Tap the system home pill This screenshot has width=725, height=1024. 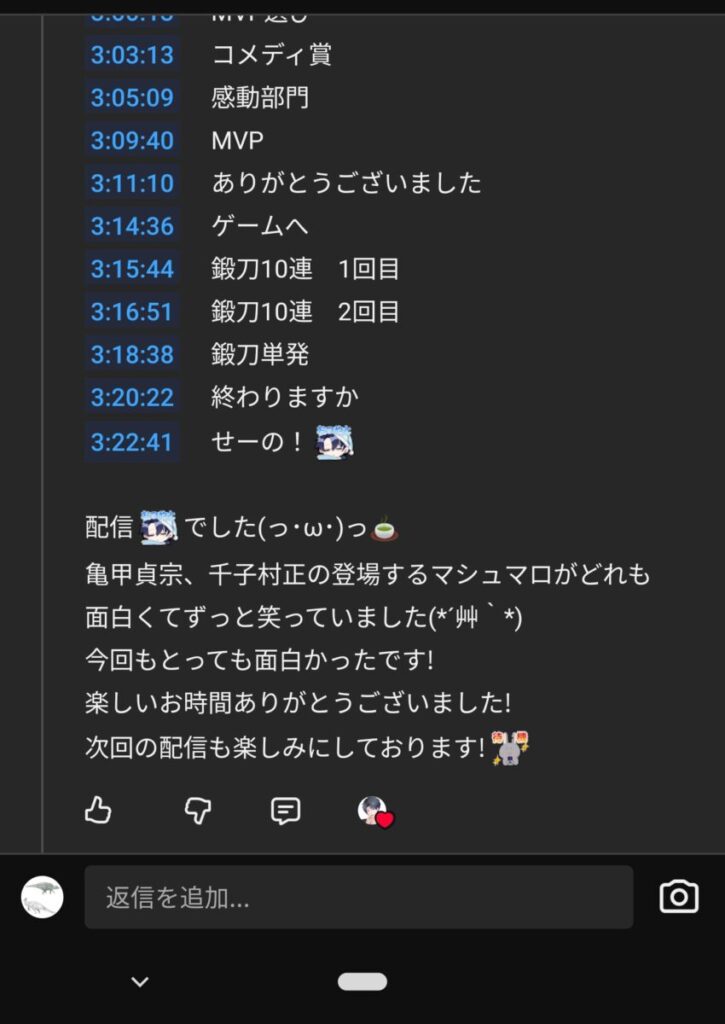pyautogui.click(x=362, y=982)
